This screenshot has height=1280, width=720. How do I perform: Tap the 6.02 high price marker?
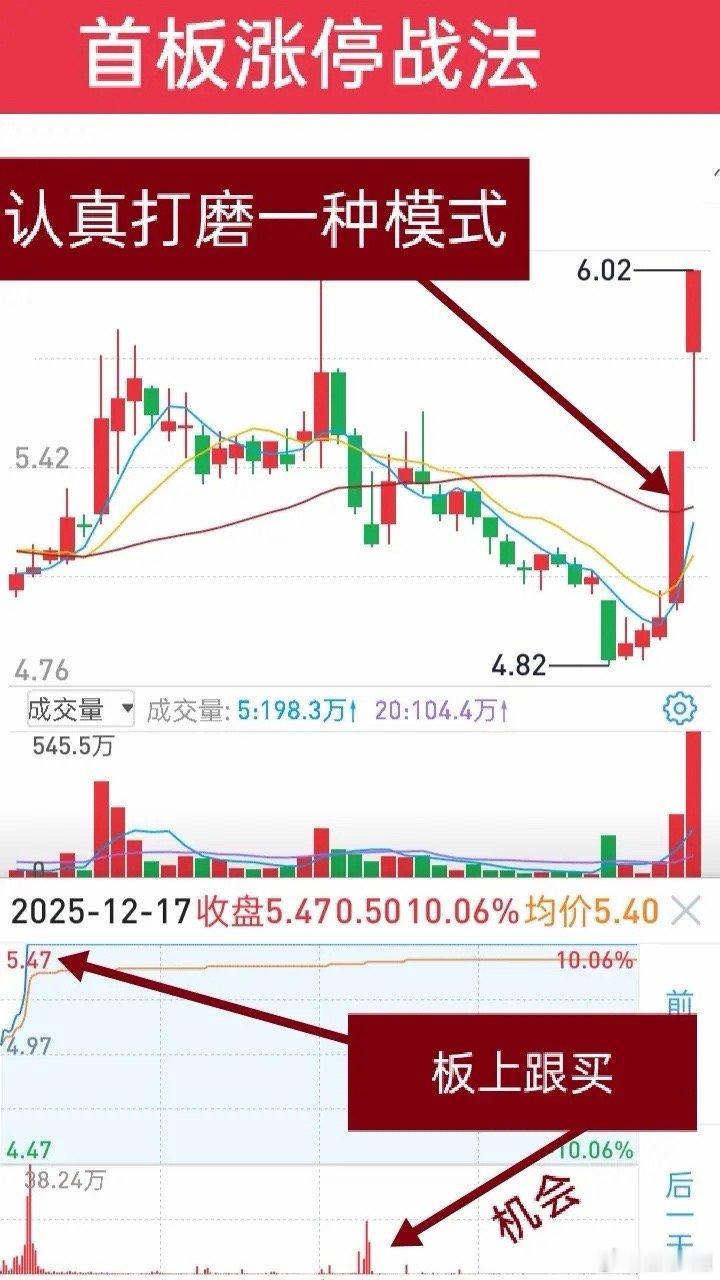point(604,268)
